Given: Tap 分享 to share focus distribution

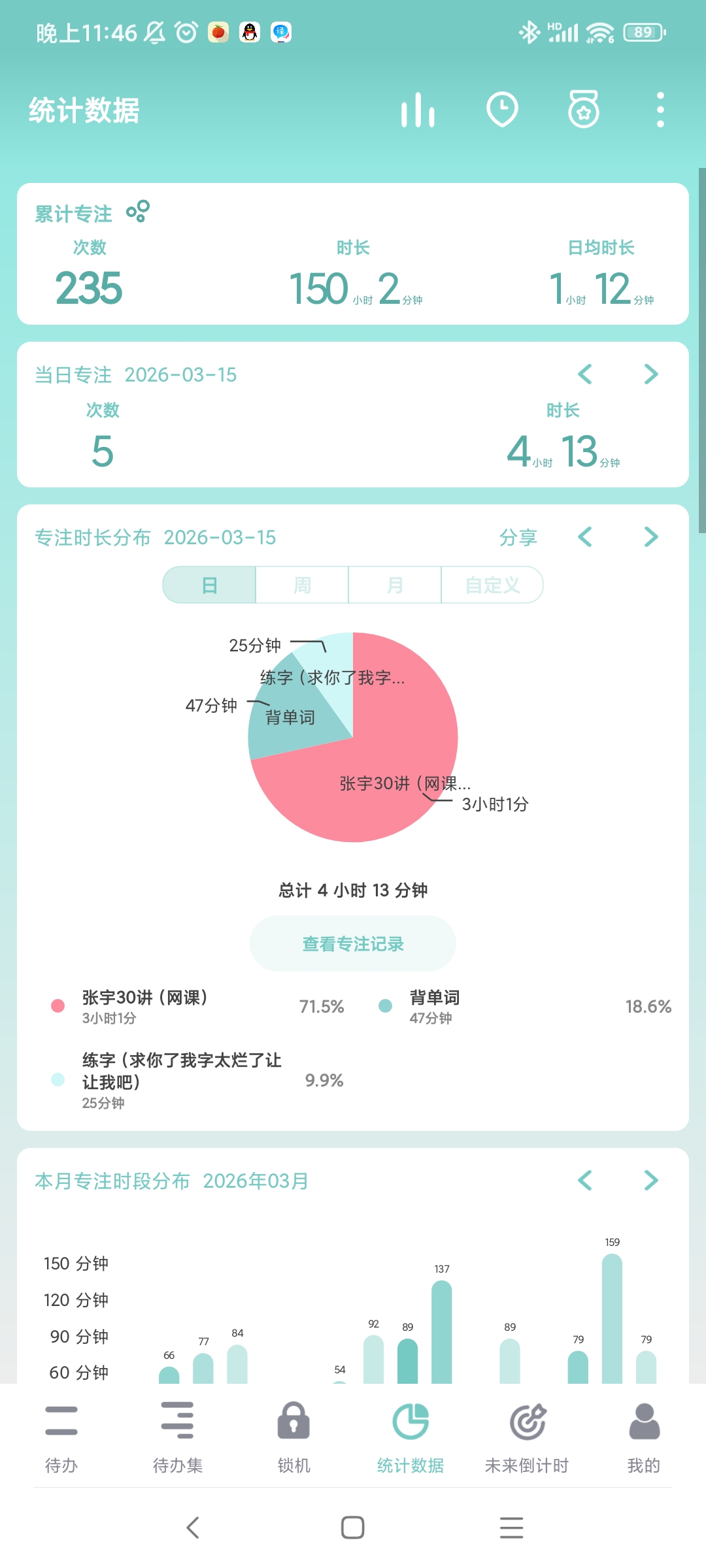Looking at the screenshot, I should tap(518, 537).
